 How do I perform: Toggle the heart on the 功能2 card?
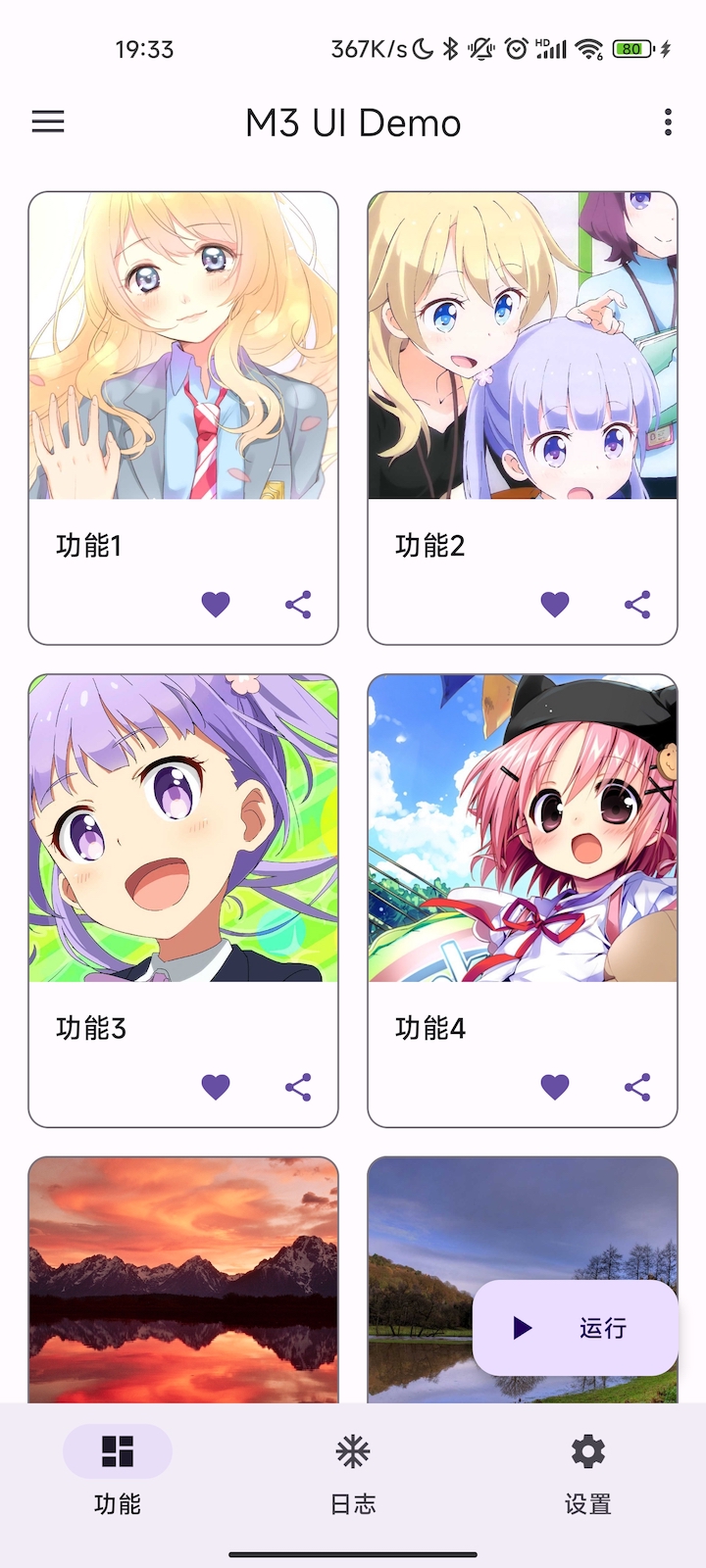pos(555,605)
